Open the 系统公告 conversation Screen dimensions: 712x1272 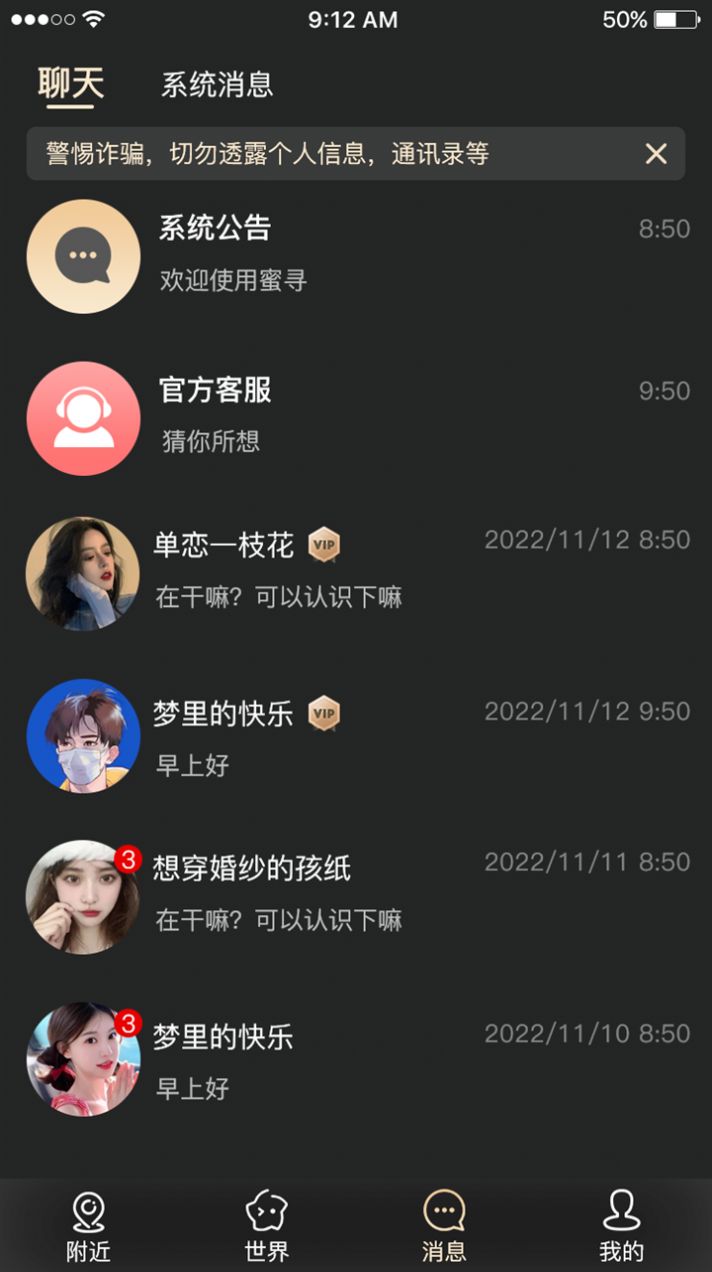355,256
